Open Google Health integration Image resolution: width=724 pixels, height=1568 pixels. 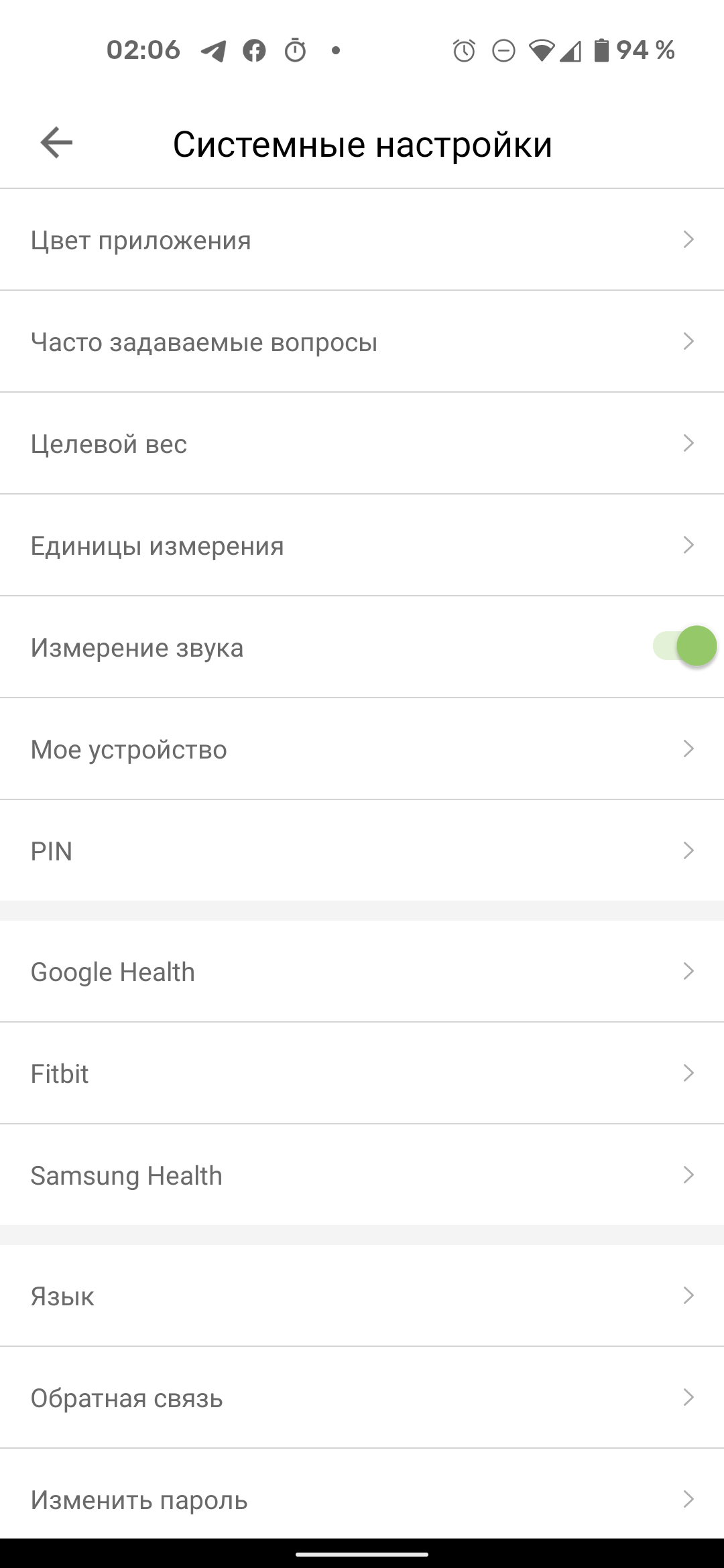[362, 972]
